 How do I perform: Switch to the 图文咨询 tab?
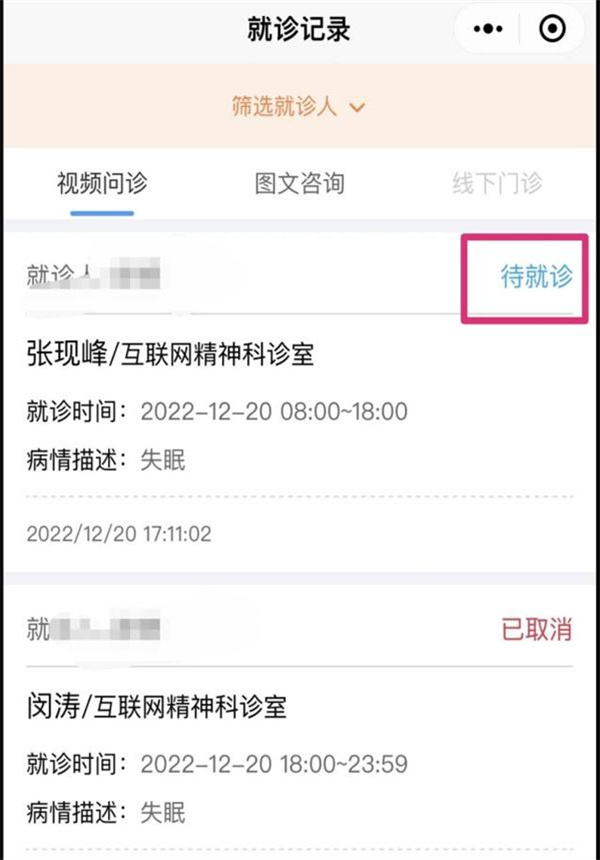[299, 184]
